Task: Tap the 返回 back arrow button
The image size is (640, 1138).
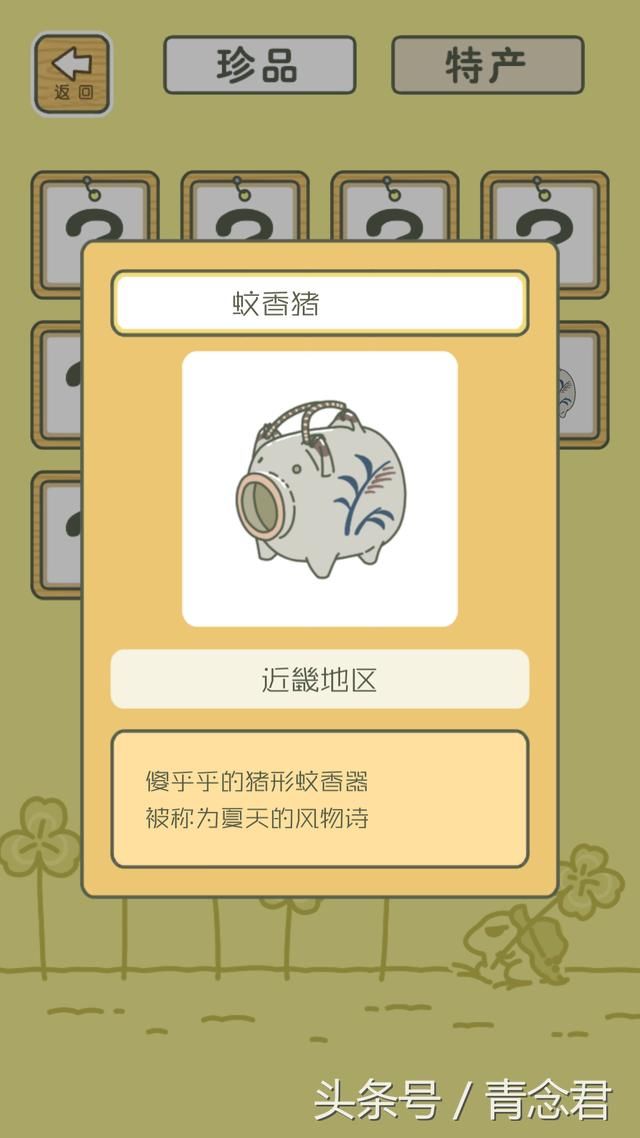Action: point(72,73)
